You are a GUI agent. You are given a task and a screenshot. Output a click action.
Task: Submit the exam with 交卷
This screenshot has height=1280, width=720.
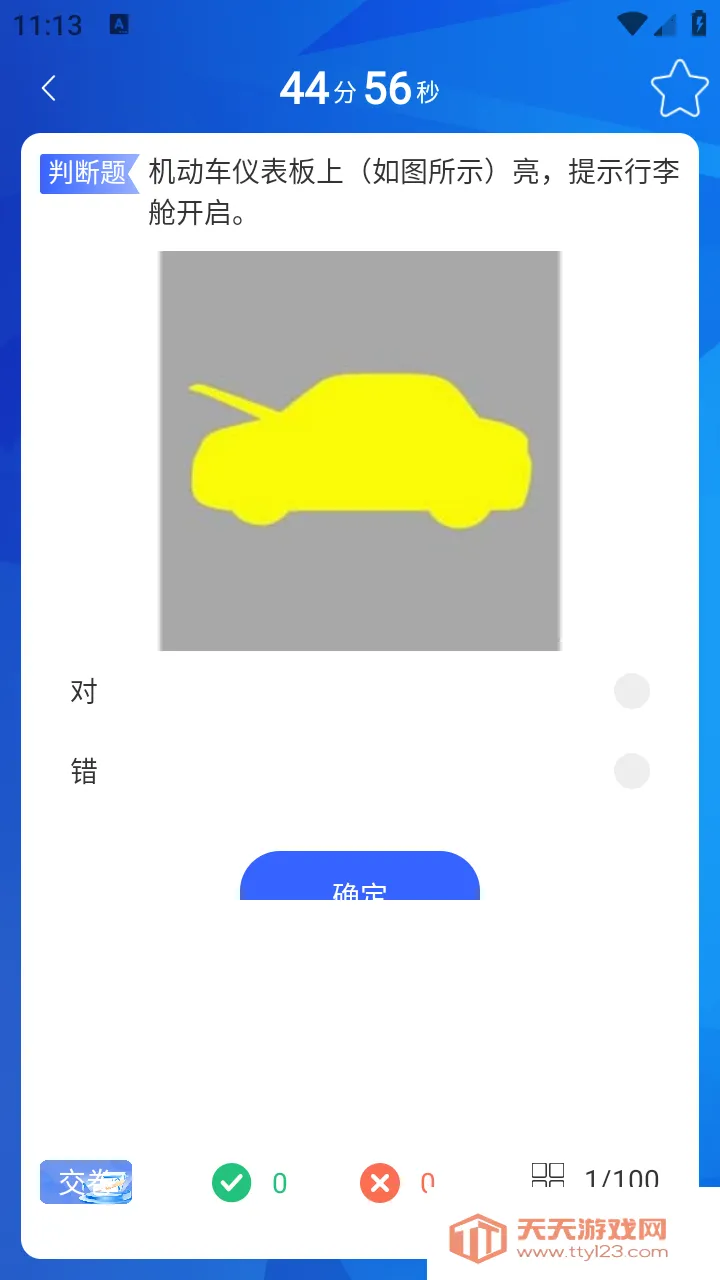86,1182
